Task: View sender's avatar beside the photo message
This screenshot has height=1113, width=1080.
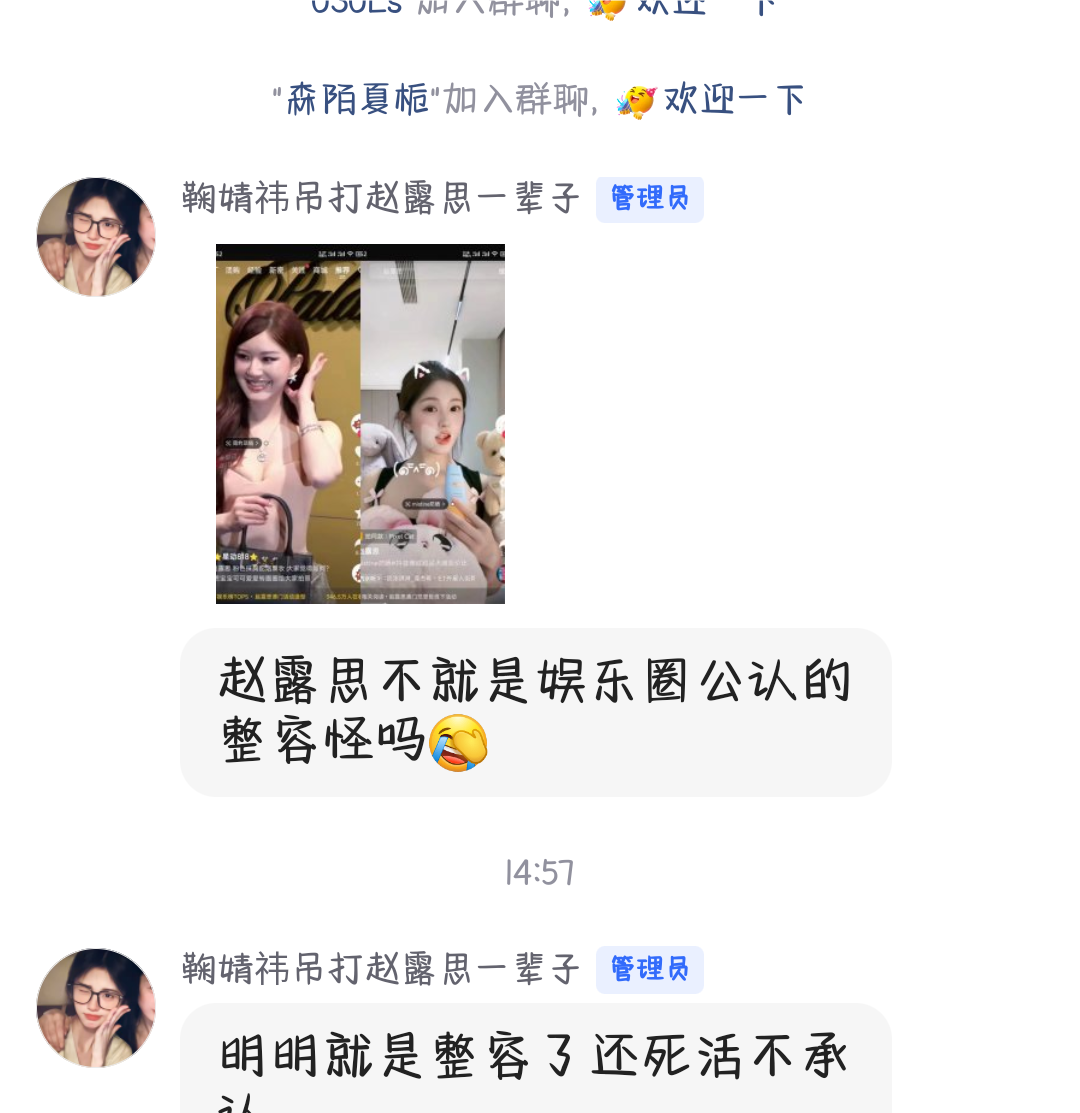Action: (x=96, y=237)
